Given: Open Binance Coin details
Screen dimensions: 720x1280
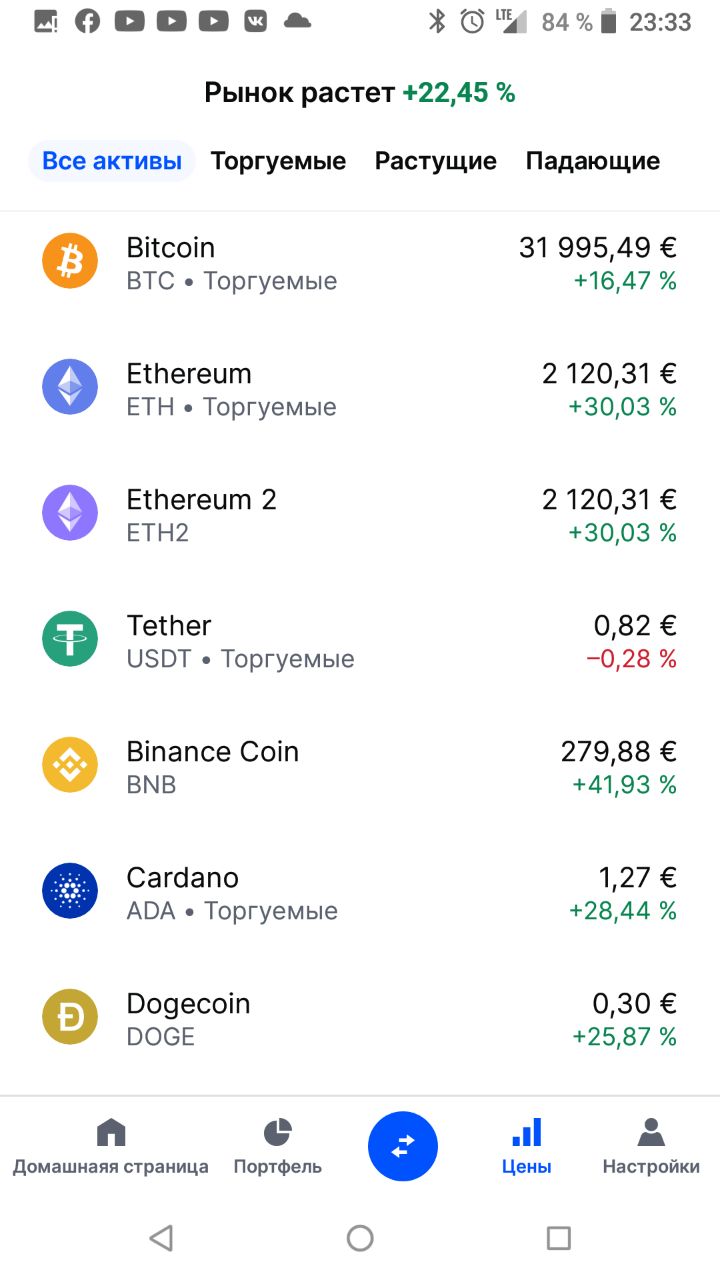Looking at the screenshot, I should pyautogui.click(x=360, y=767).
